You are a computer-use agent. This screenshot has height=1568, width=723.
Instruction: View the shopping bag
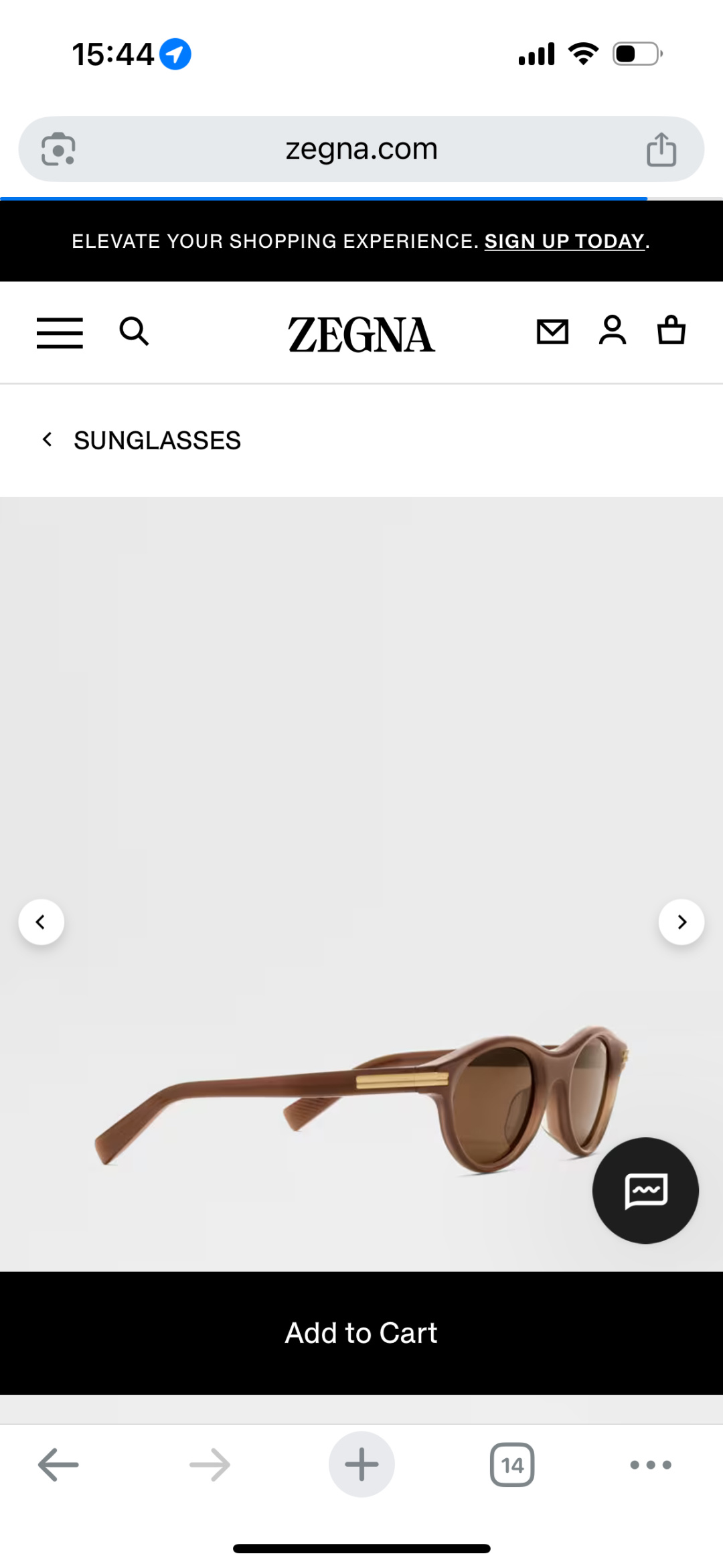671,330
